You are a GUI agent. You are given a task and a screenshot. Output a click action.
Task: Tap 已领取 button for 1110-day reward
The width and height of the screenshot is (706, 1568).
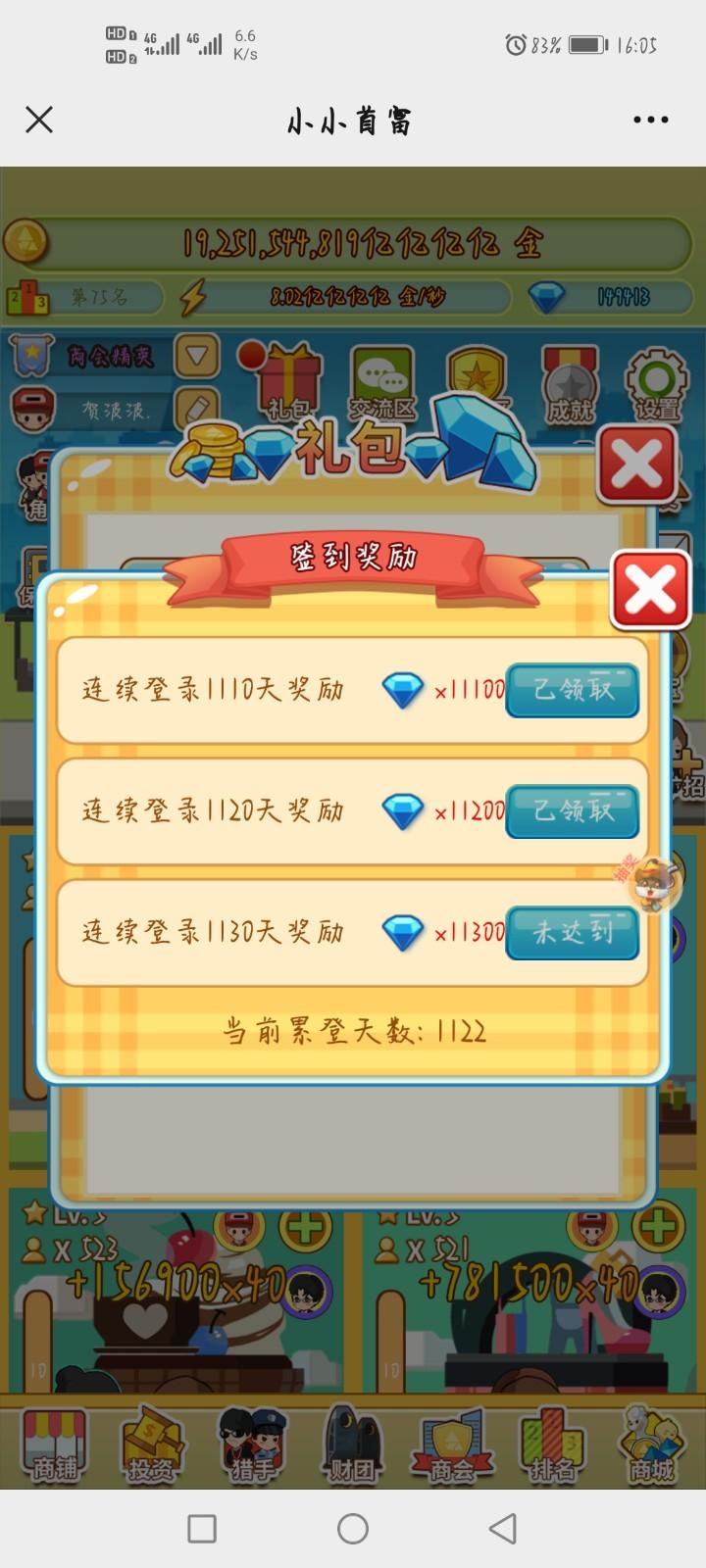click(x=573, y=690)
